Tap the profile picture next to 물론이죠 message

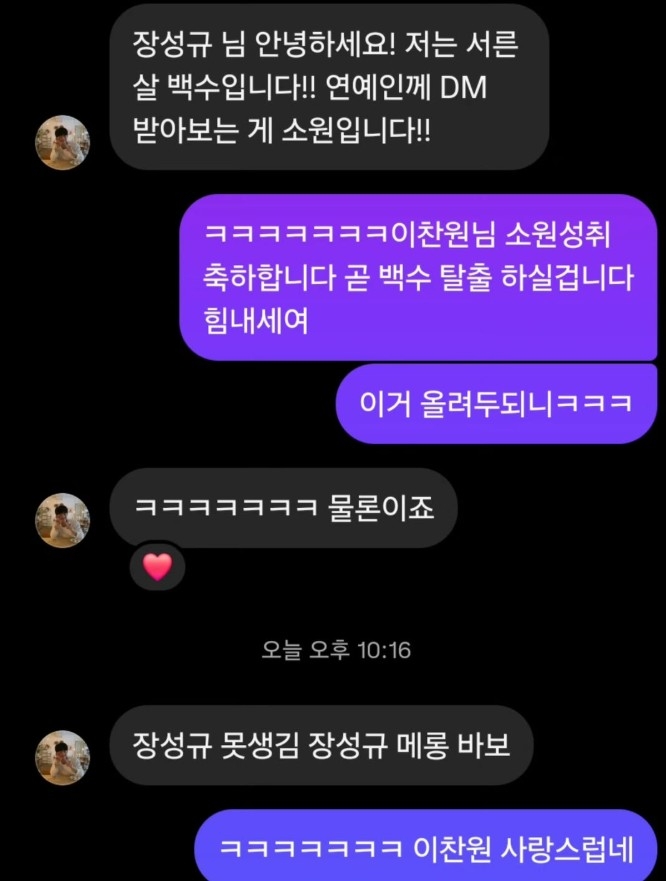pos(62,520)
